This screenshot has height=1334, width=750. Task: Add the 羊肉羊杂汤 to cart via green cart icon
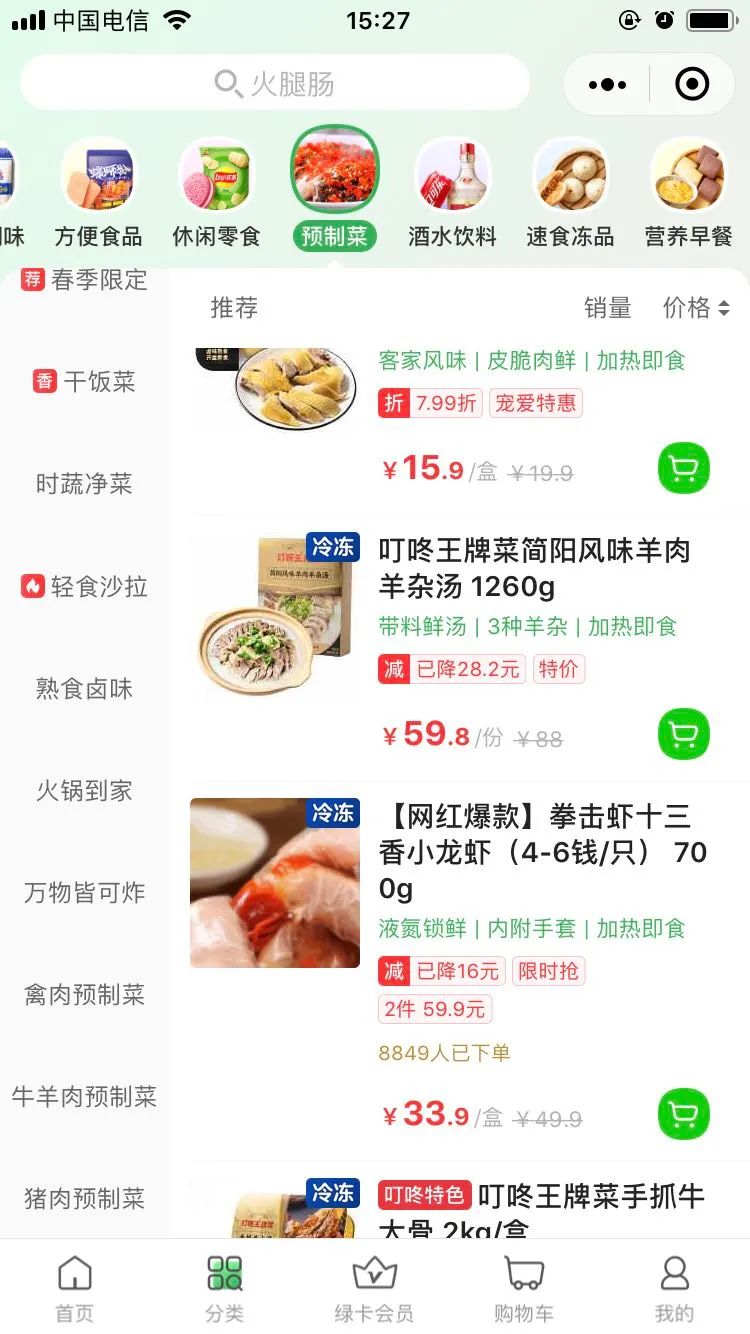point(683,734)
